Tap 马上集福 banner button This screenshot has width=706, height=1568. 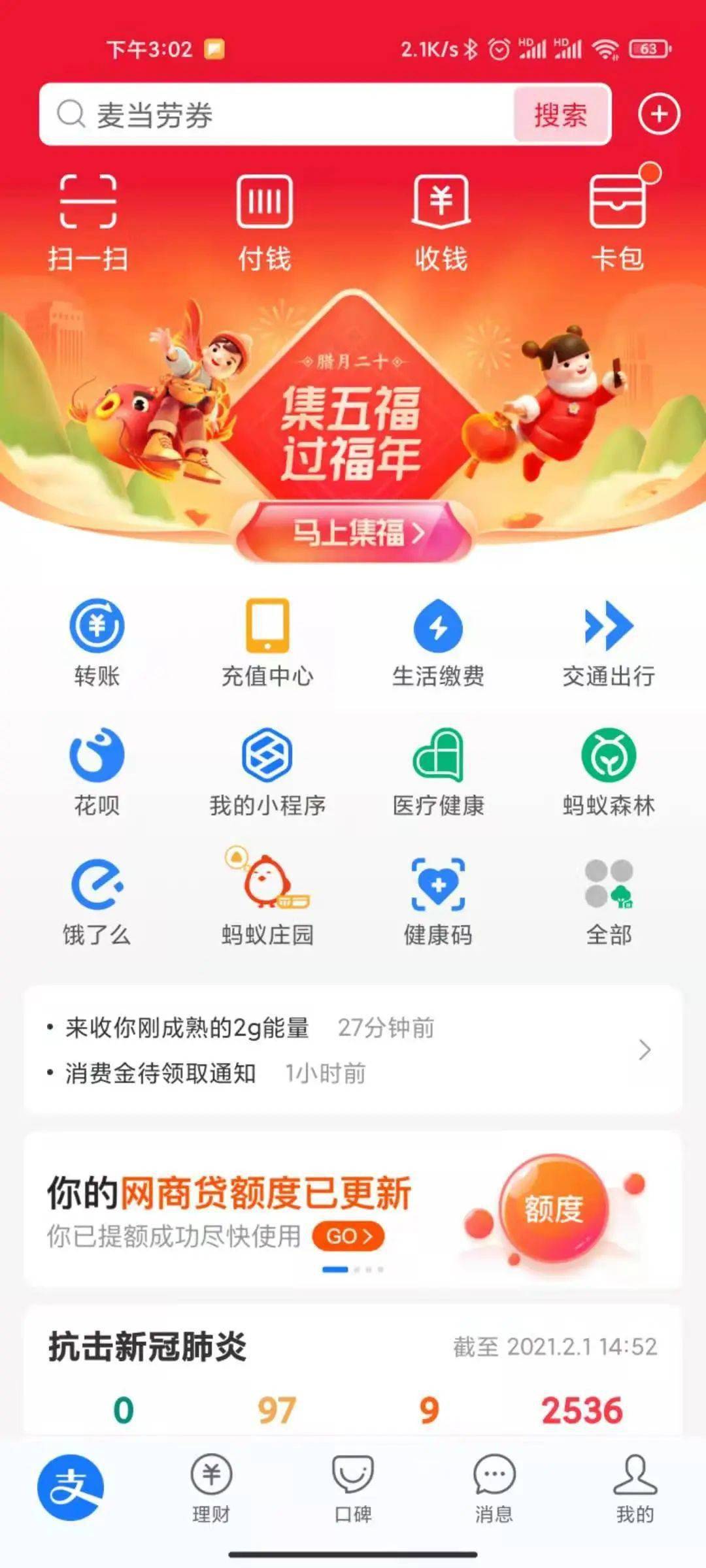tap(353, 532)
